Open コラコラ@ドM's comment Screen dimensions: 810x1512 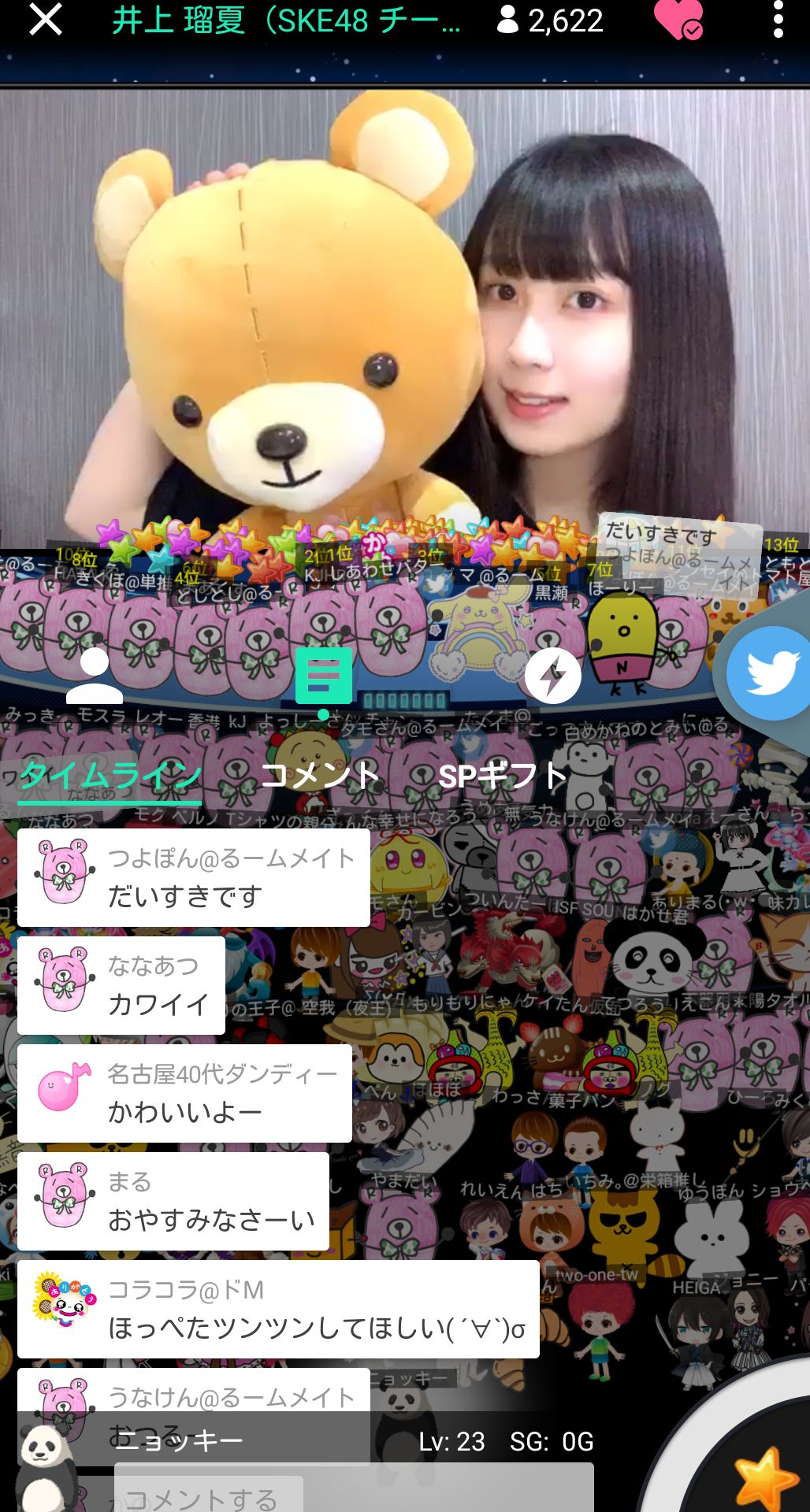278,1309
